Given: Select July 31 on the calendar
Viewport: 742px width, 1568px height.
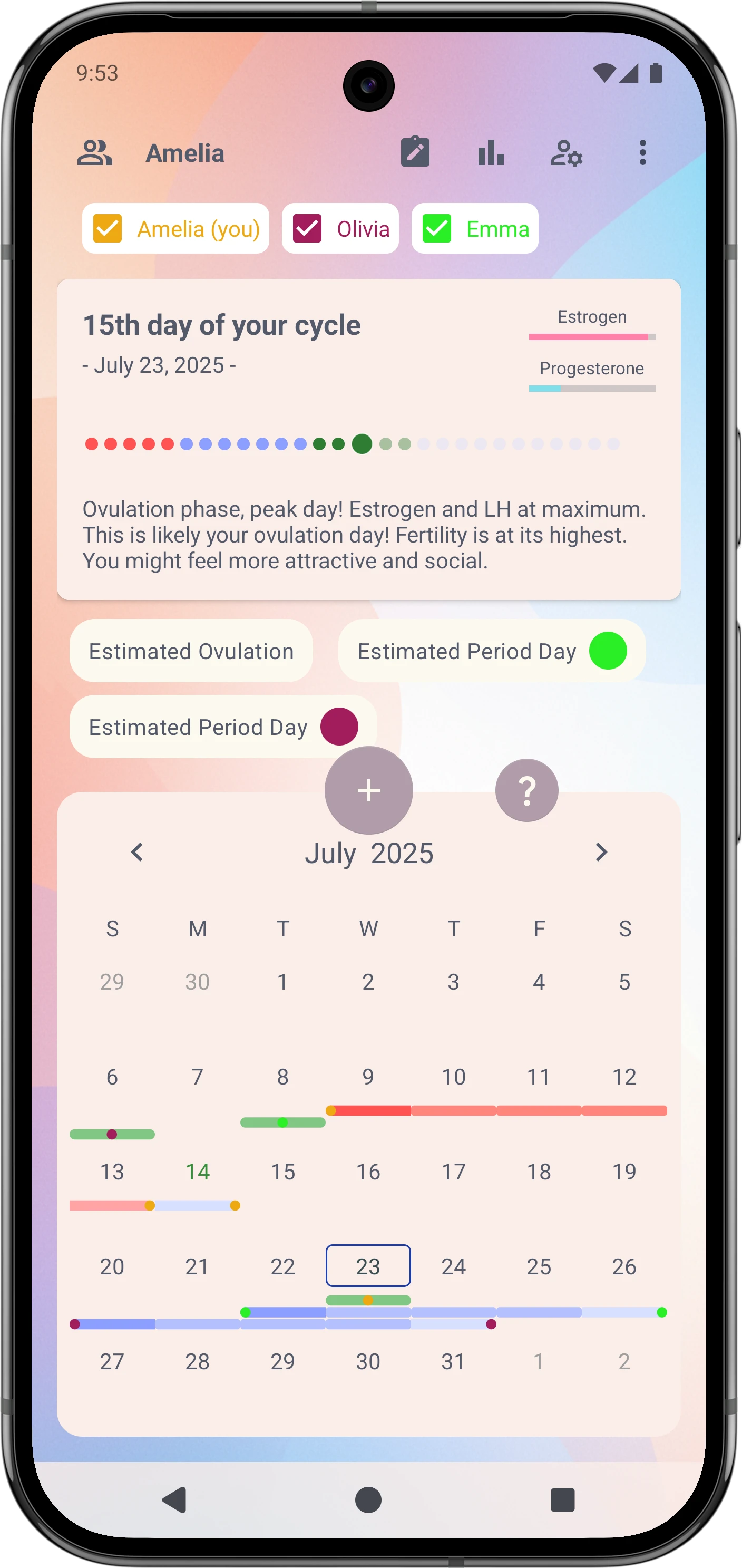Looking at the screenshot, I should 453,1362.
